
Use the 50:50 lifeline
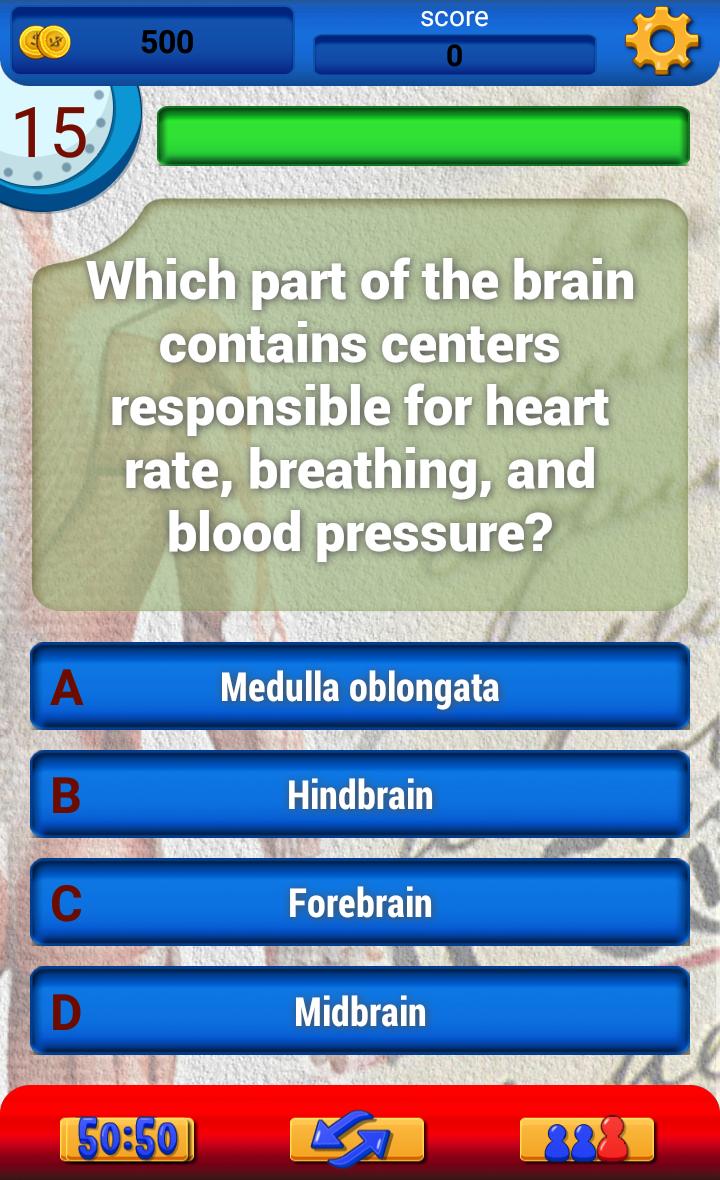click(x=127, y=1139)
